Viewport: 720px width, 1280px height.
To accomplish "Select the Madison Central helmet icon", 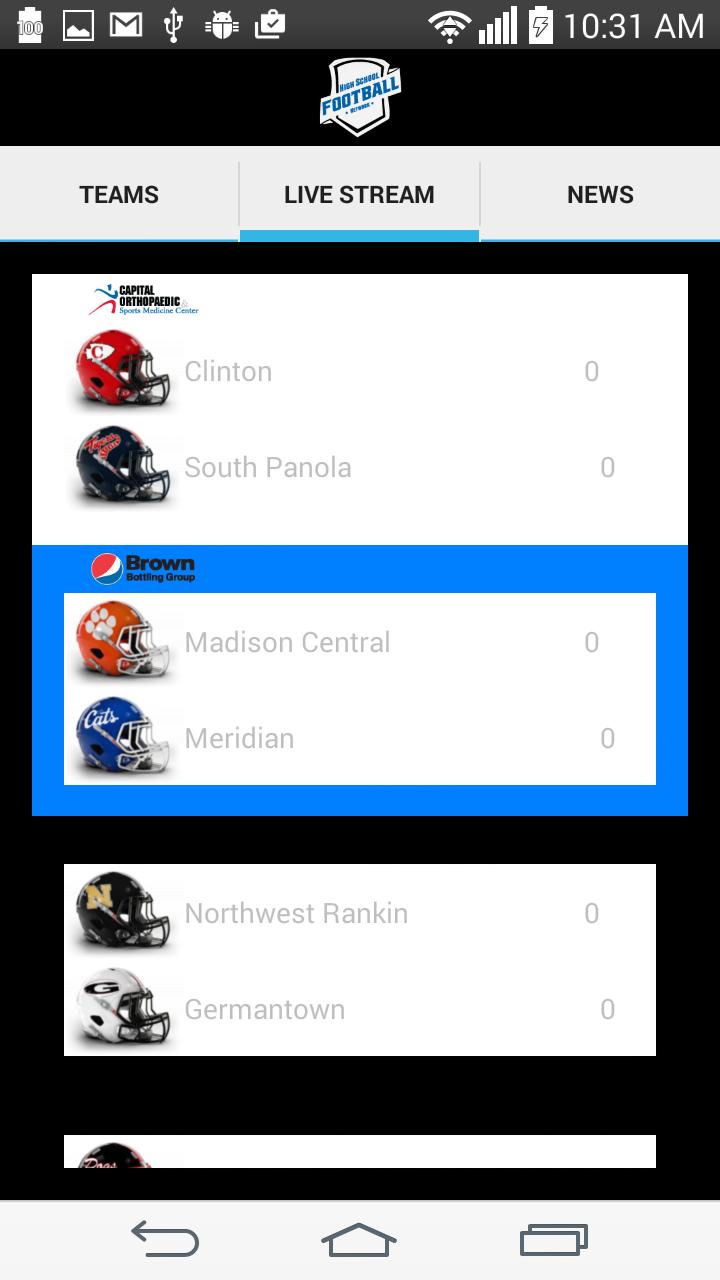I will (x=122, y=641).
